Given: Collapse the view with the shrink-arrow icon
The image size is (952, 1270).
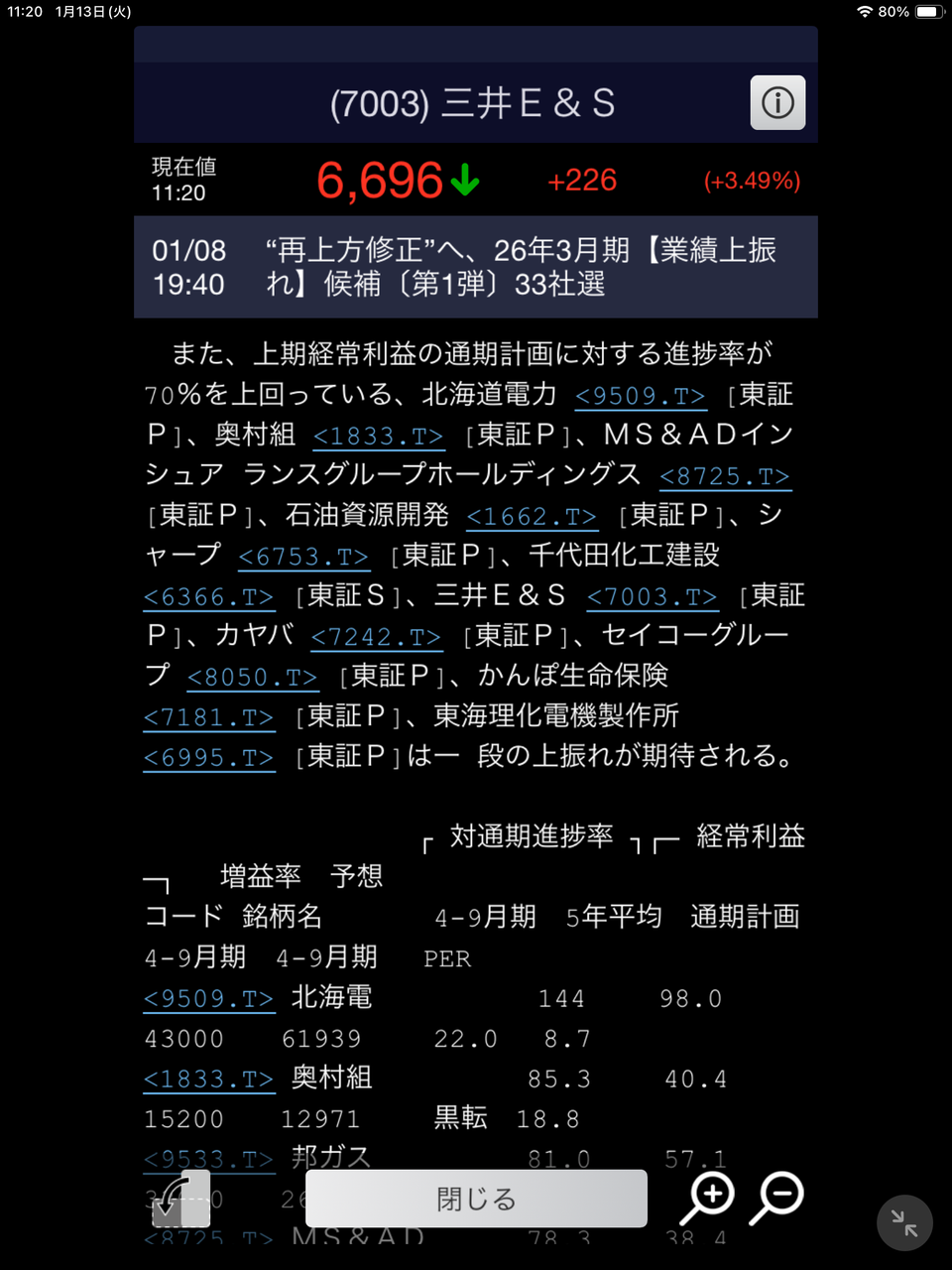Looking at the screenshot, I should tap(904, 1223).
